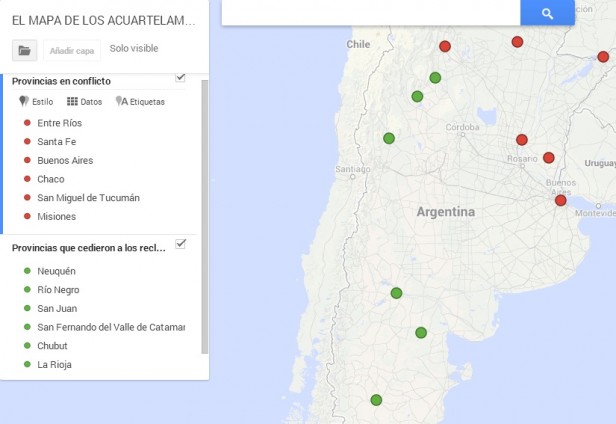
Task: Select Neuquén in the list
Action: click(56, 271)
